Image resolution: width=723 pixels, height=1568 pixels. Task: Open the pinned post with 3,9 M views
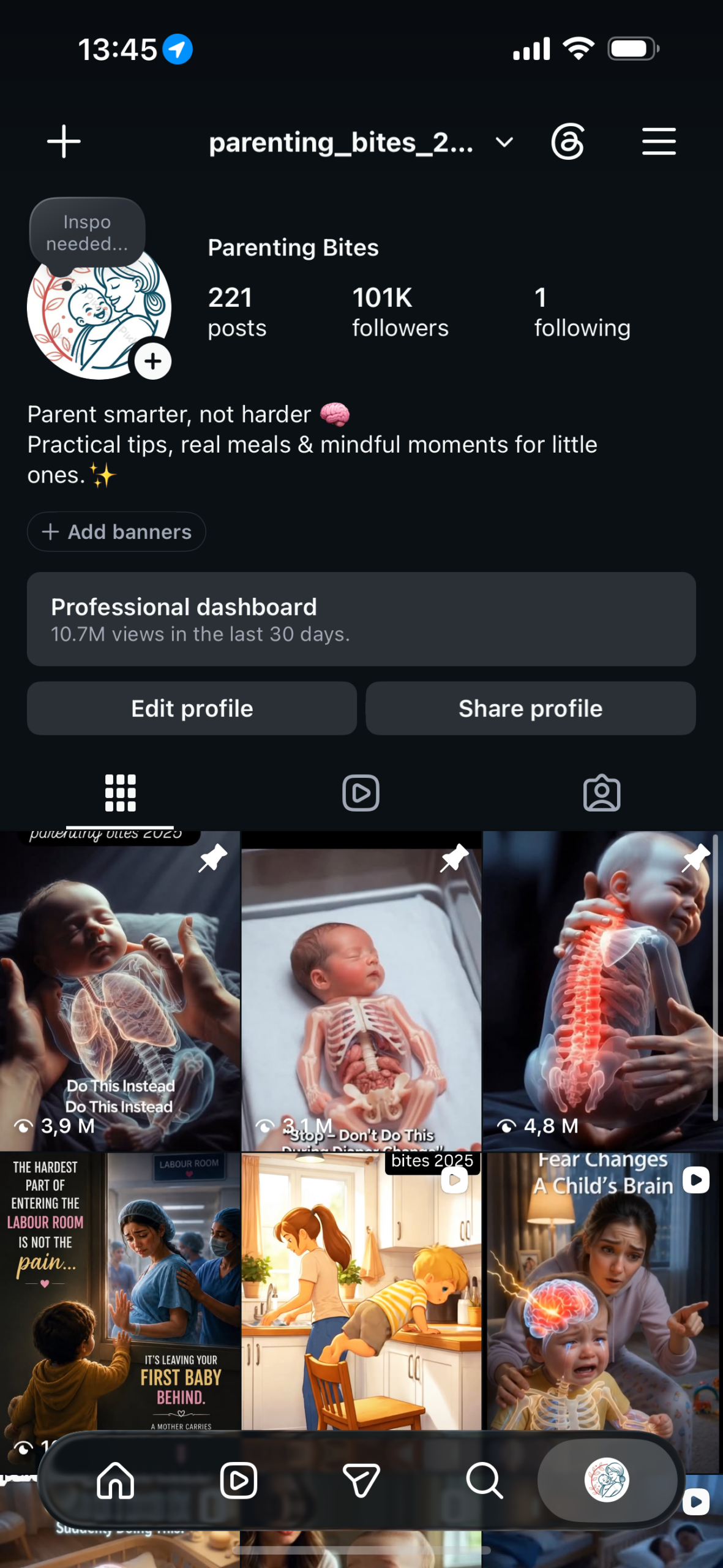click(x=120, y=991)
